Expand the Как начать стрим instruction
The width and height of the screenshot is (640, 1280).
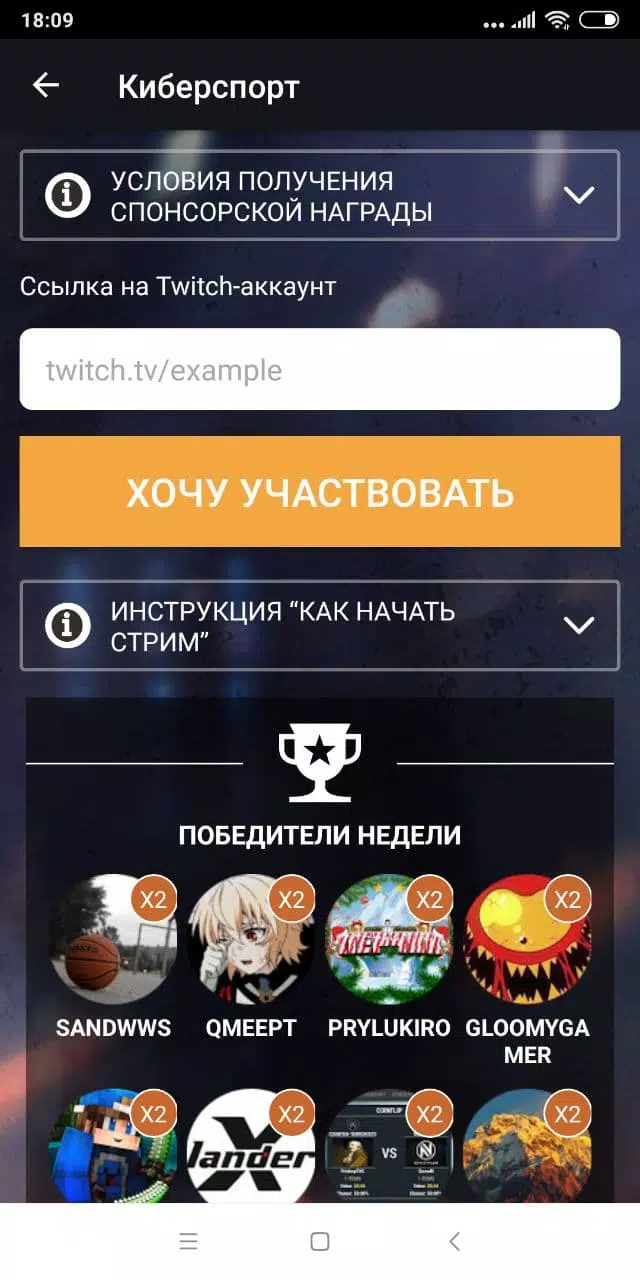tap(320, 625)
